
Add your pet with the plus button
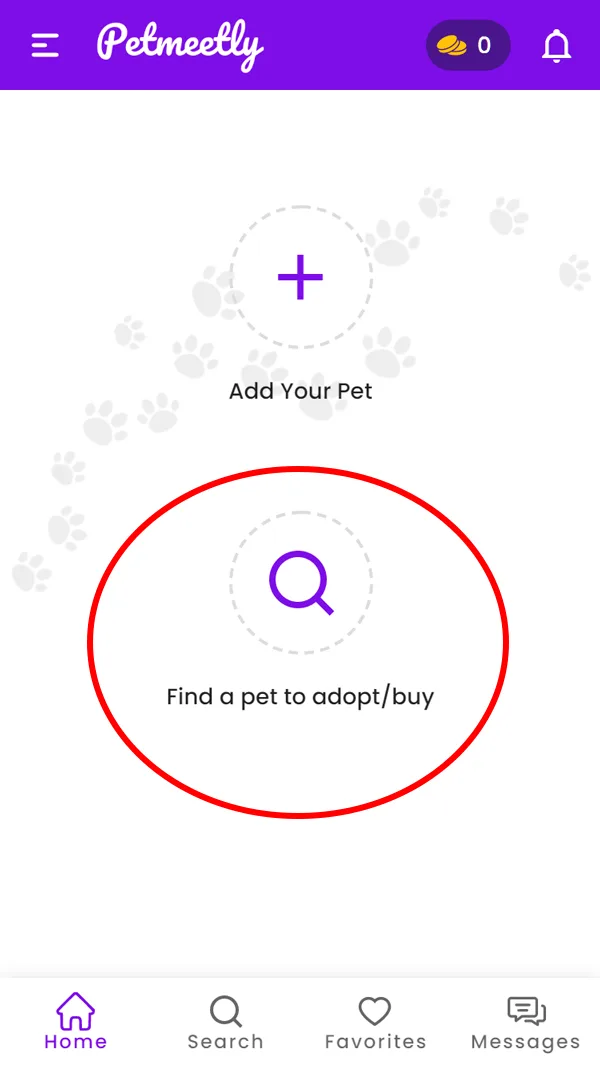tap(301, 277)
